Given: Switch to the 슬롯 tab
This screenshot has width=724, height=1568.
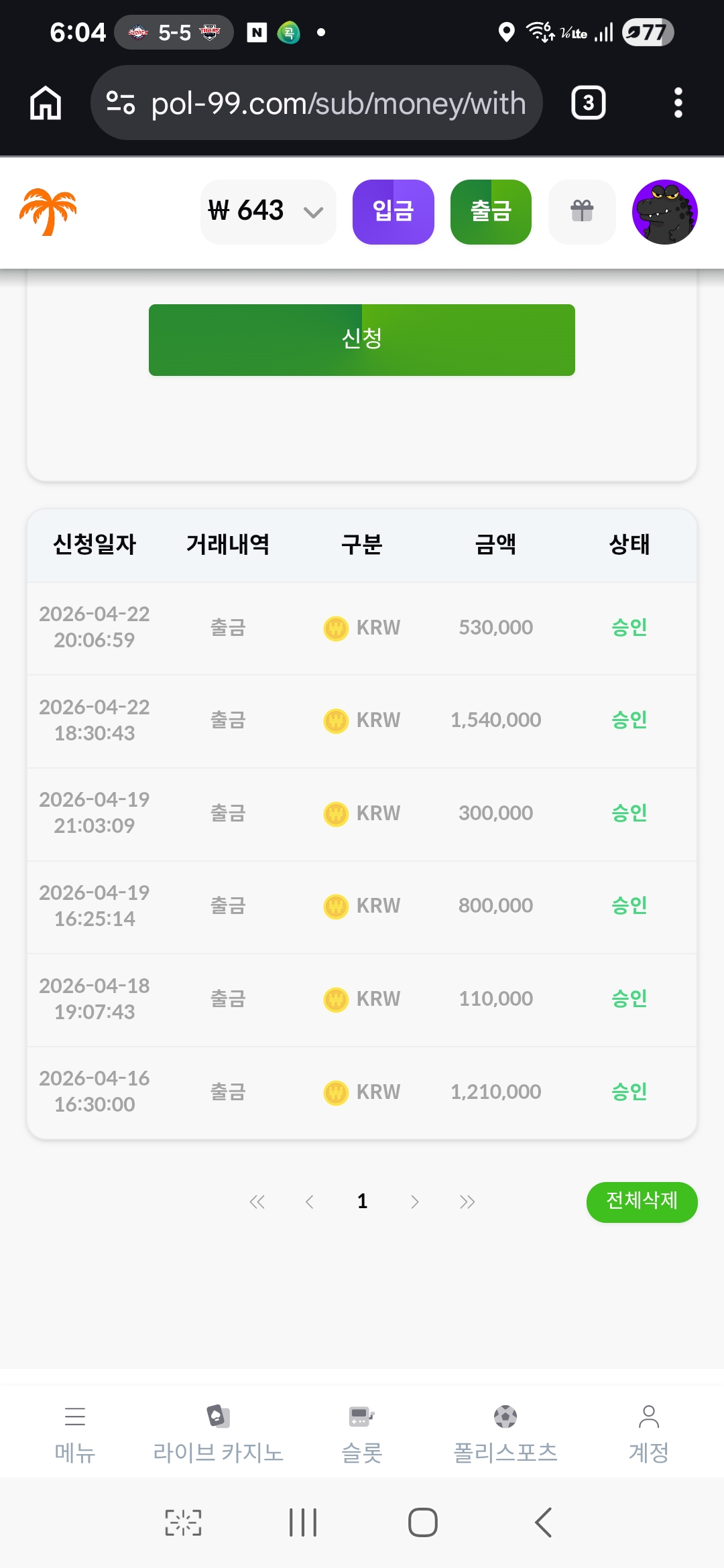Looking at the screenshot, I should [x=362, y=1434].
